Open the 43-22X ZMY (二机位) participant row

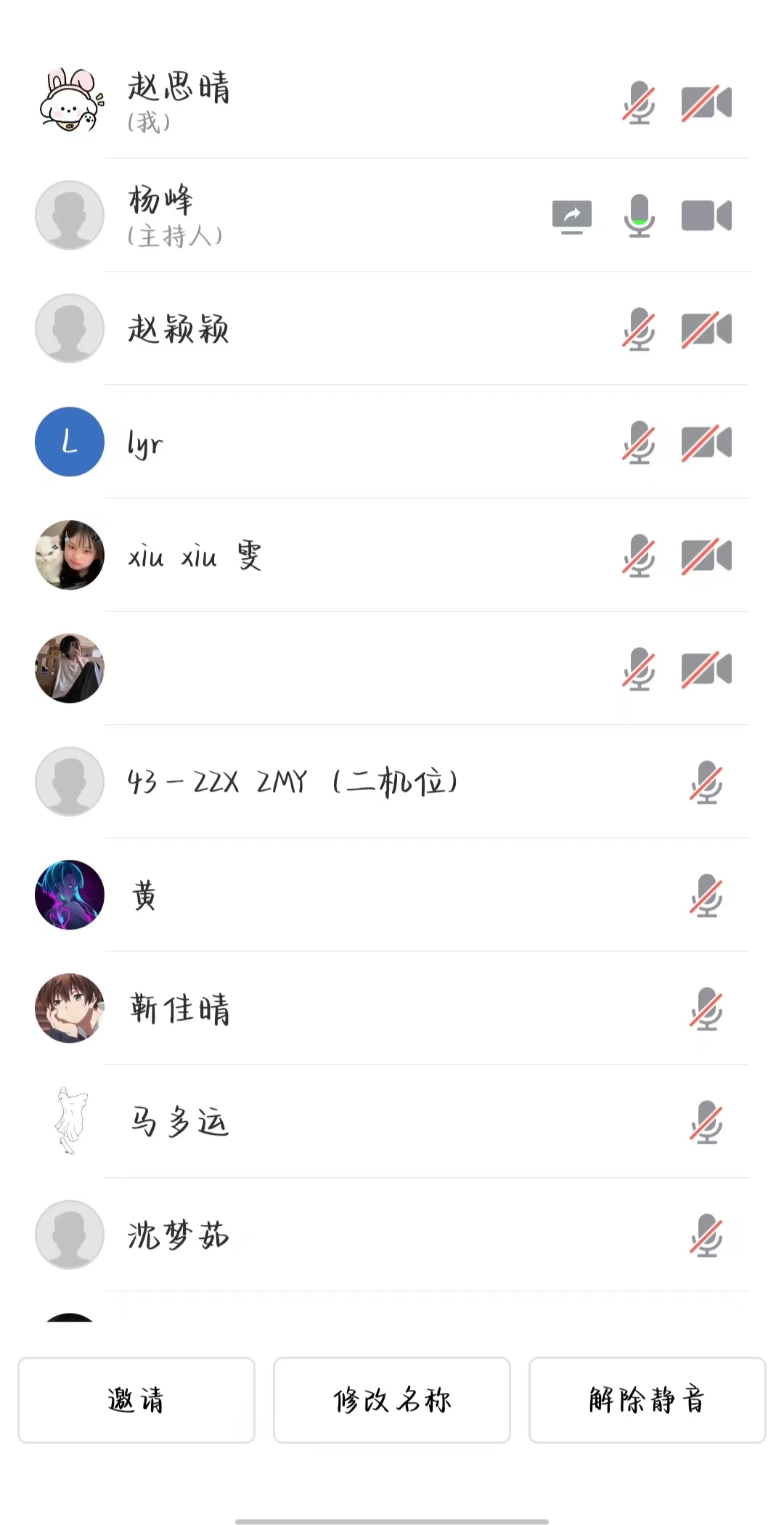(292, 782)
